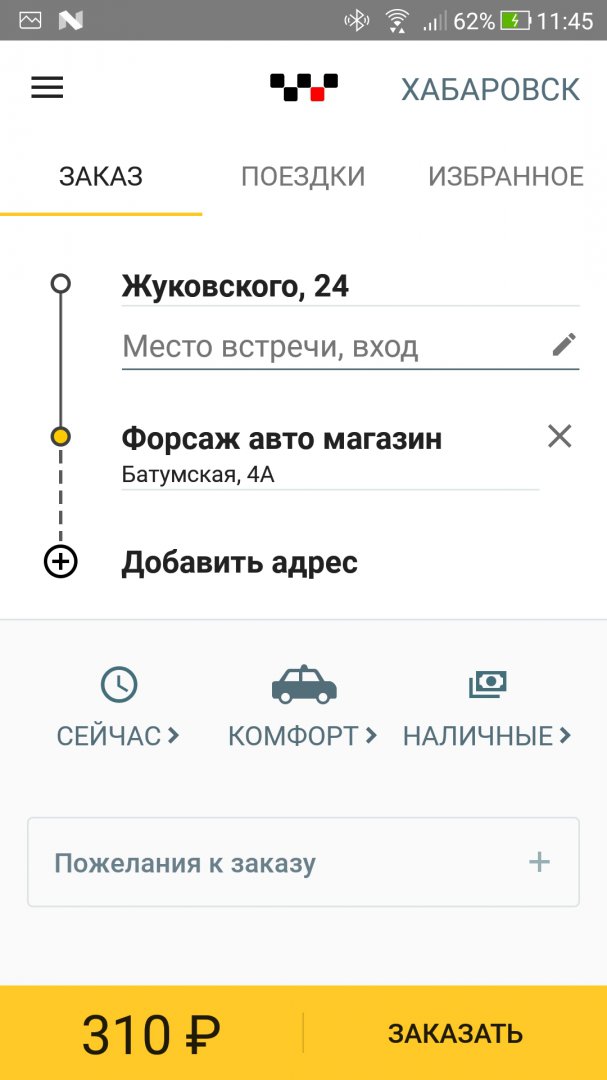Viewport: 607px width, 1080px height.
Task: Switch to the ИЗБРАННОЕ tab
Action: click(505, 177)
